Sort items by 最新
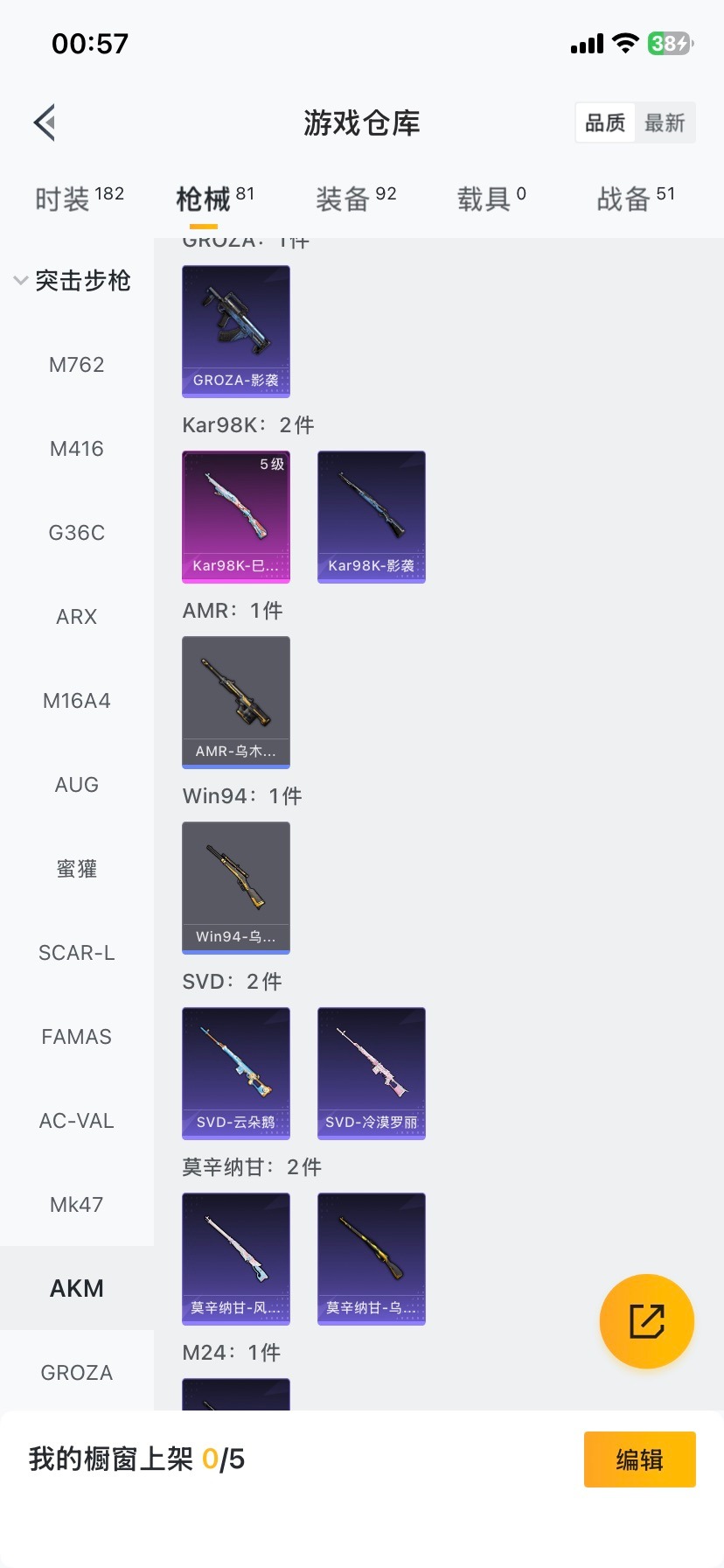The width and height of the screenshot is (724, 1568). pos(665,122)
